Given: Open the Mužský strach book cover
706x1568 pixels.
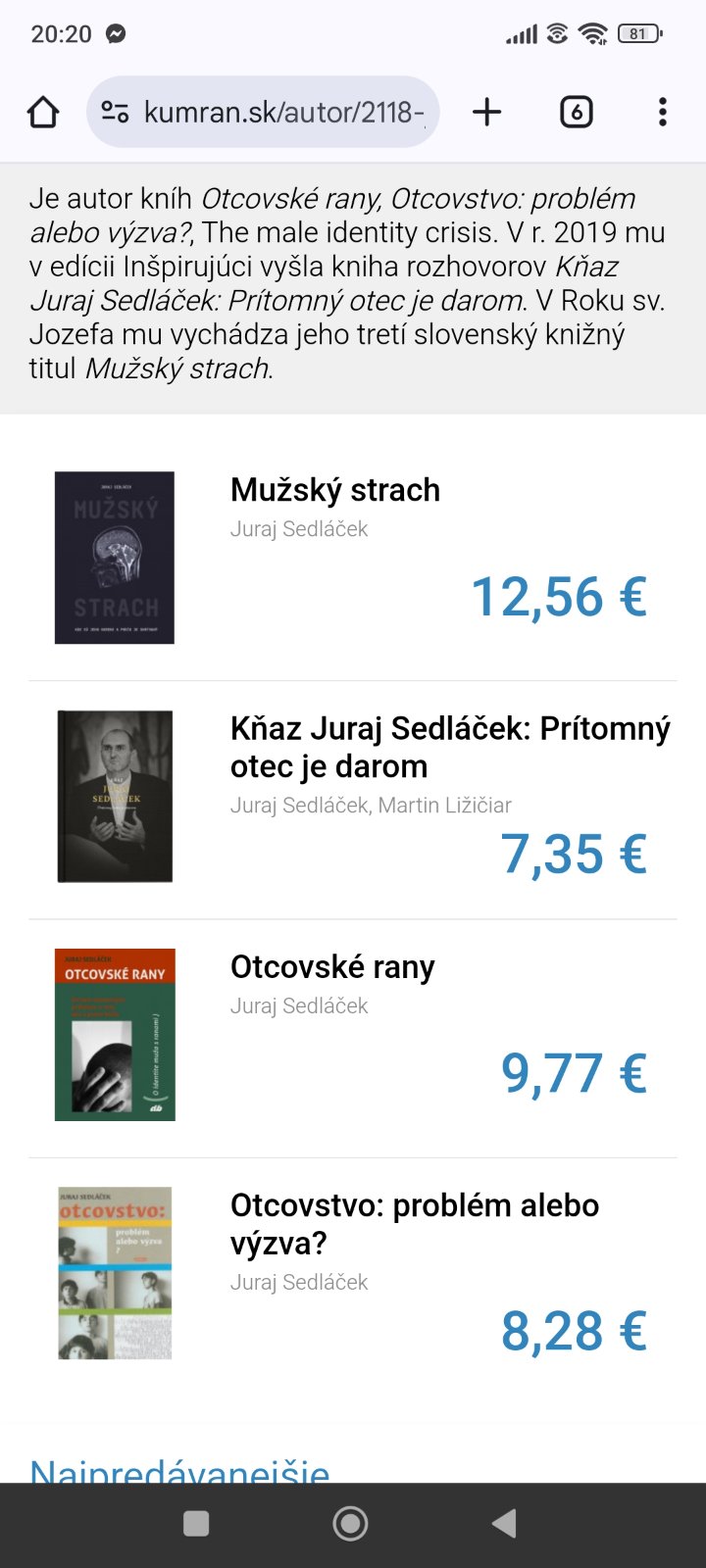Looking at the screenshot, I should click(x=115, y=558).
